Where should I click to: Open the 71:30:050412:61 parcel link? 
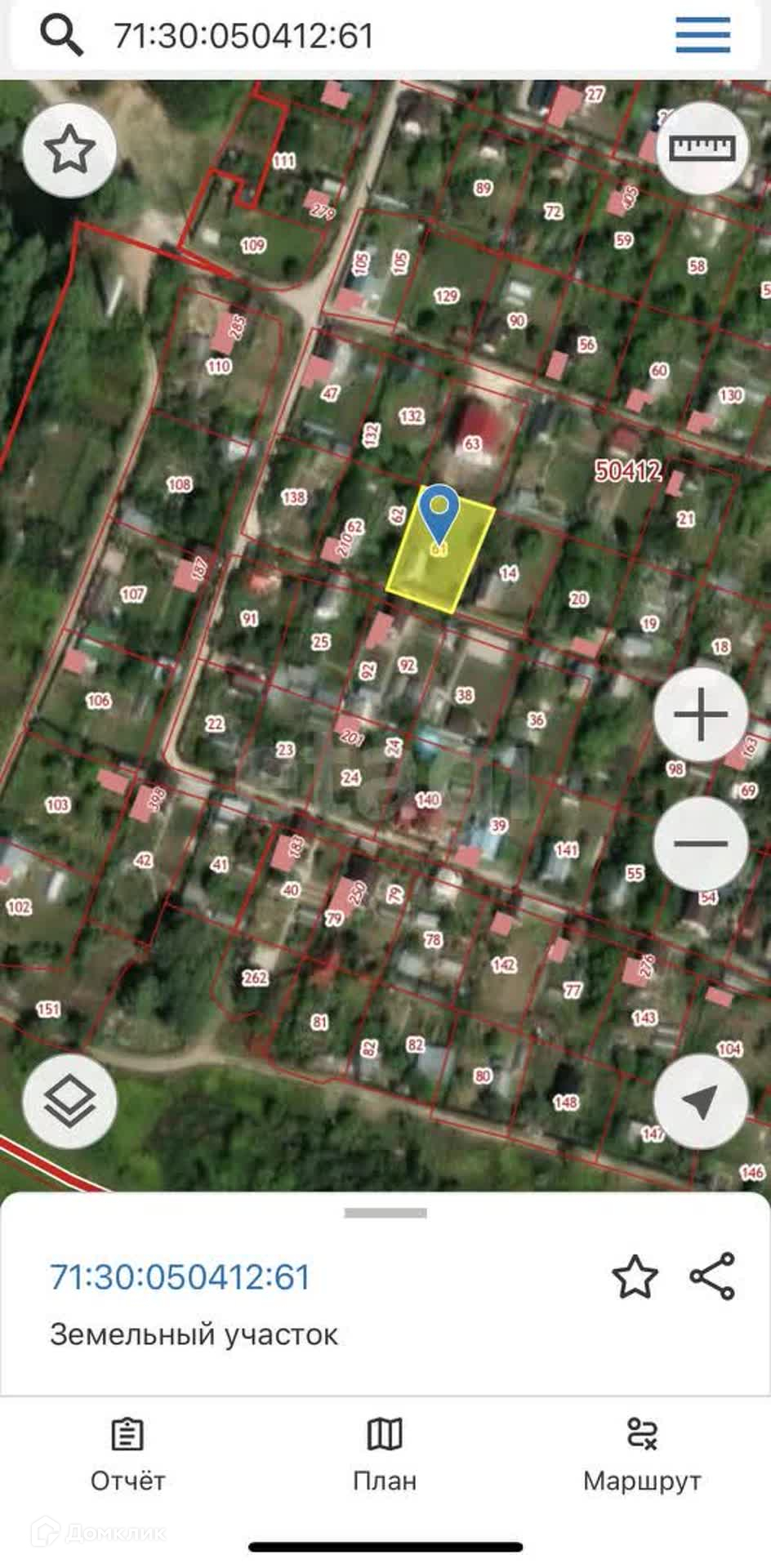tap(180, 1277)
